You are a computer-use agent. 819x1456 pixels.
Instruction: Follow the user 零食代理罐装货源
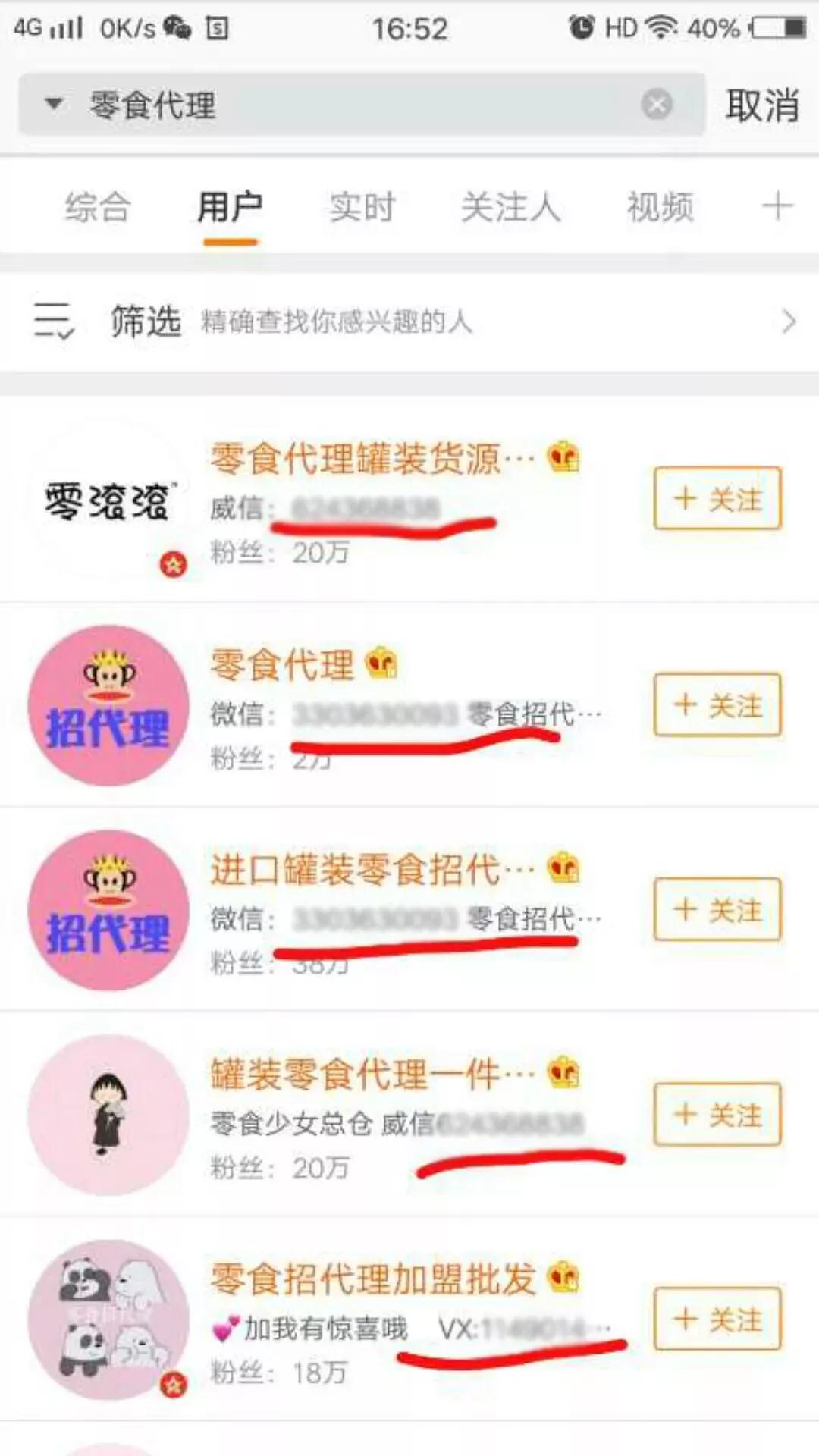[x=717, y=498]
